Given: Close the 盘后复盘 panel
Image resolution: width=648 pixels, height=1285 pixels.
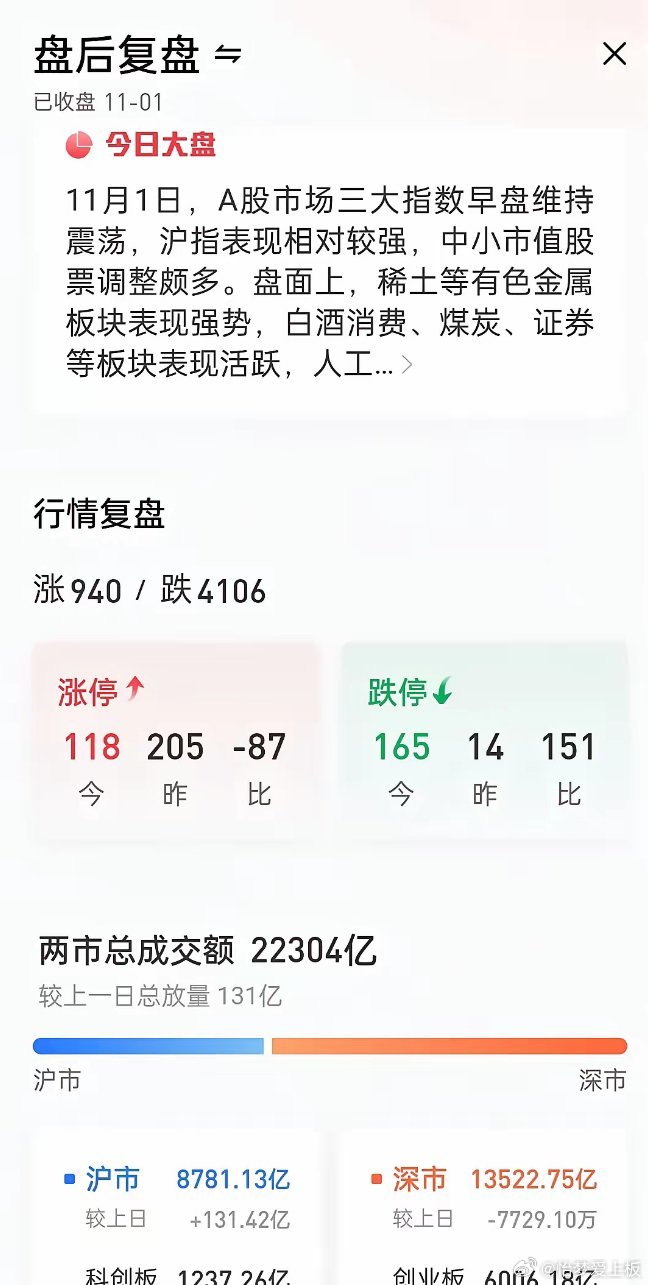Looking at the screenshot, I should click(x=614, y=54).
